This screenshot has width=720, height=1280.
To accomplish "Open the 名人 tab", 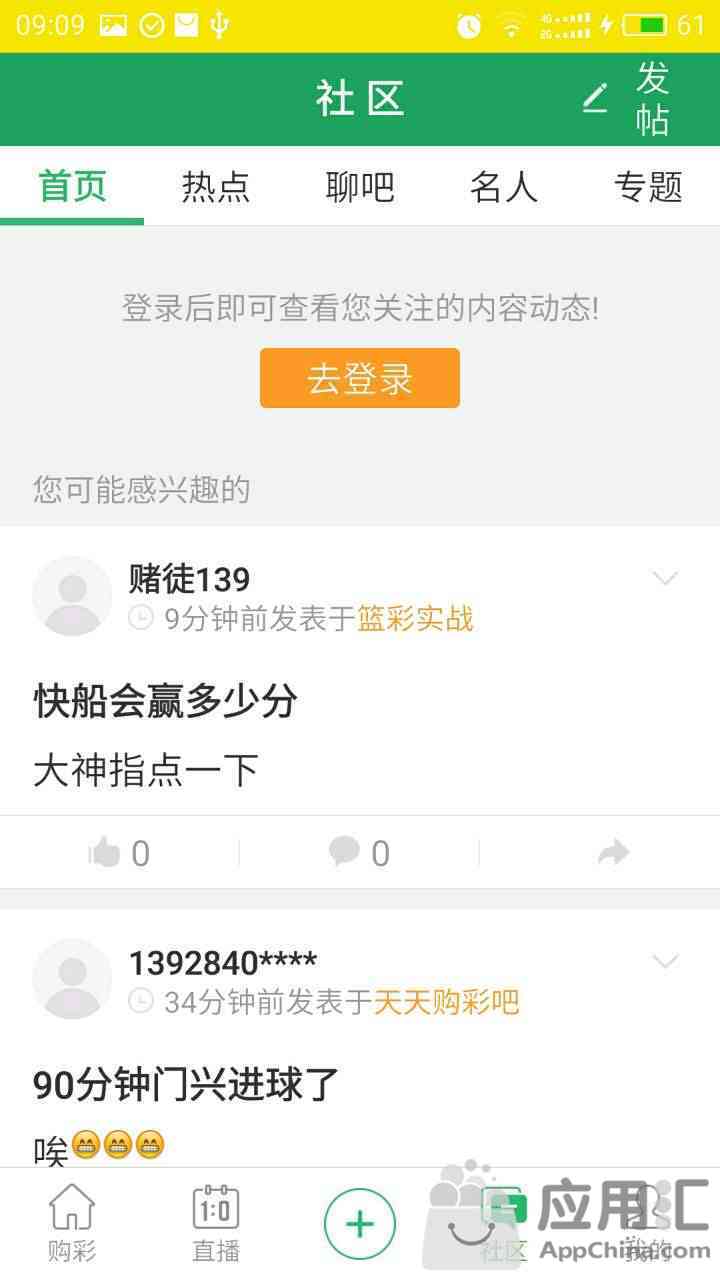I will [504, 187].
